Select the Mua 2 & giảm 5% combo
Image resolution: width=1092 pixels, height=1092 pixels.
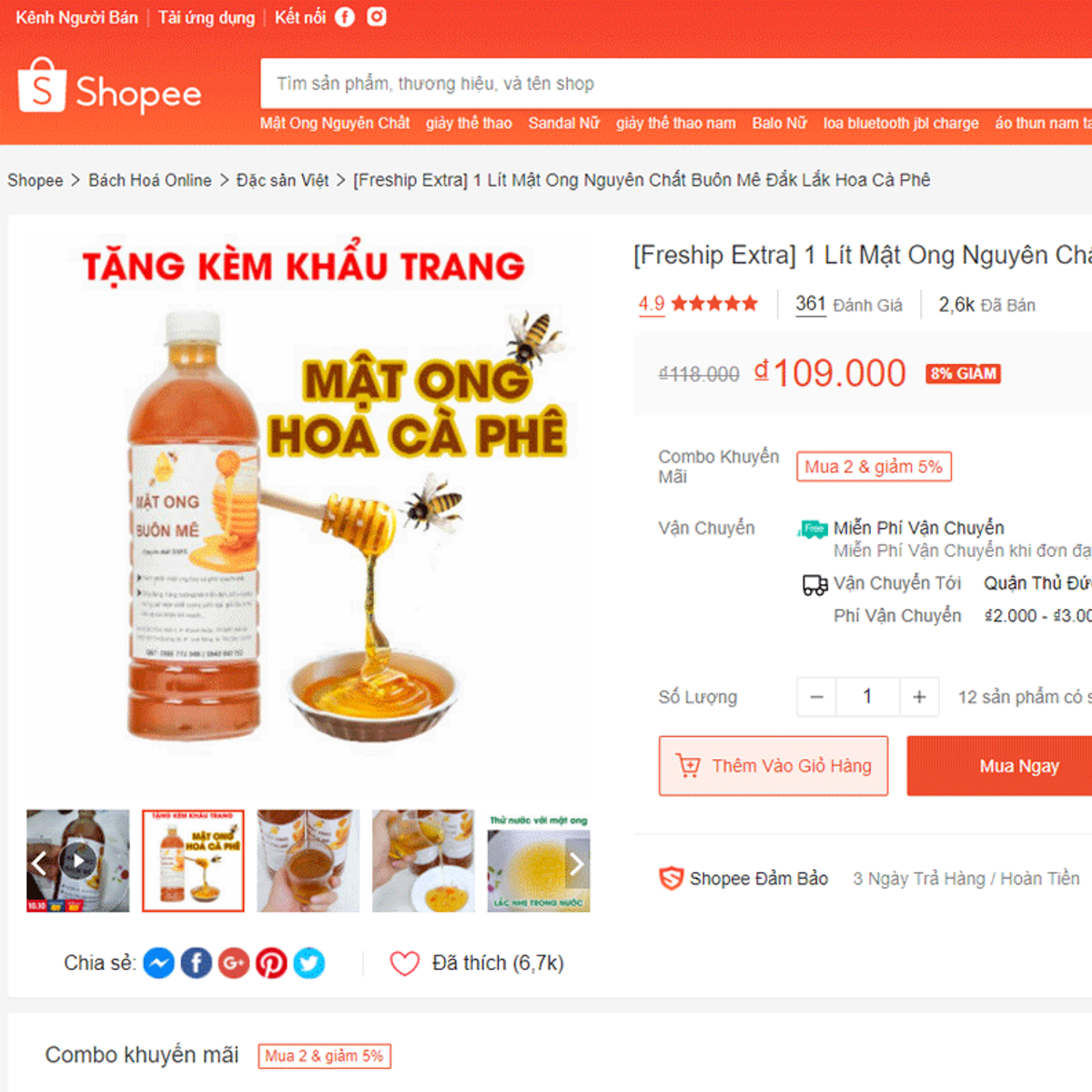coord(874,467)
